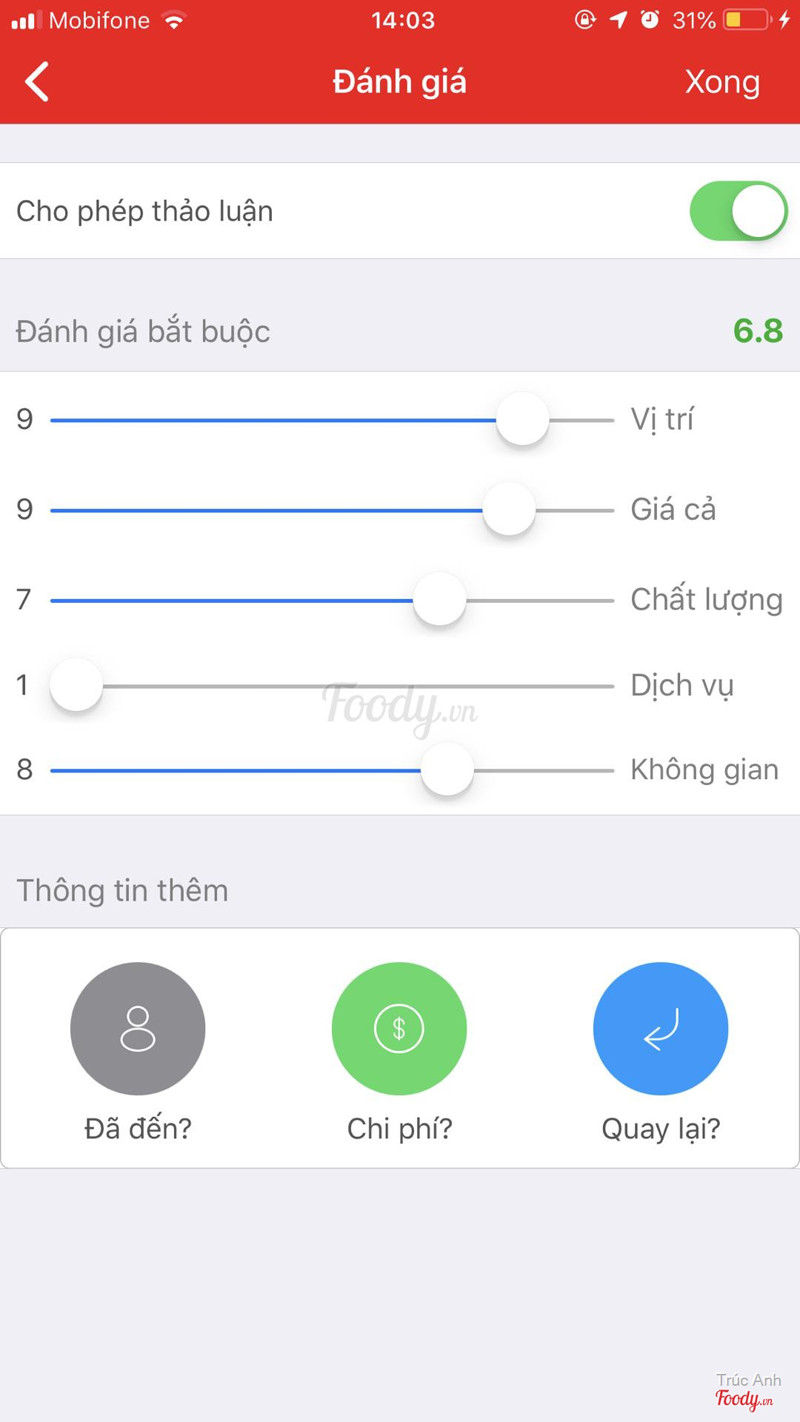Tap the Vị trí rating slider knob
The width and height of the screenshot is (800, 1422).
tap(522, 420)
